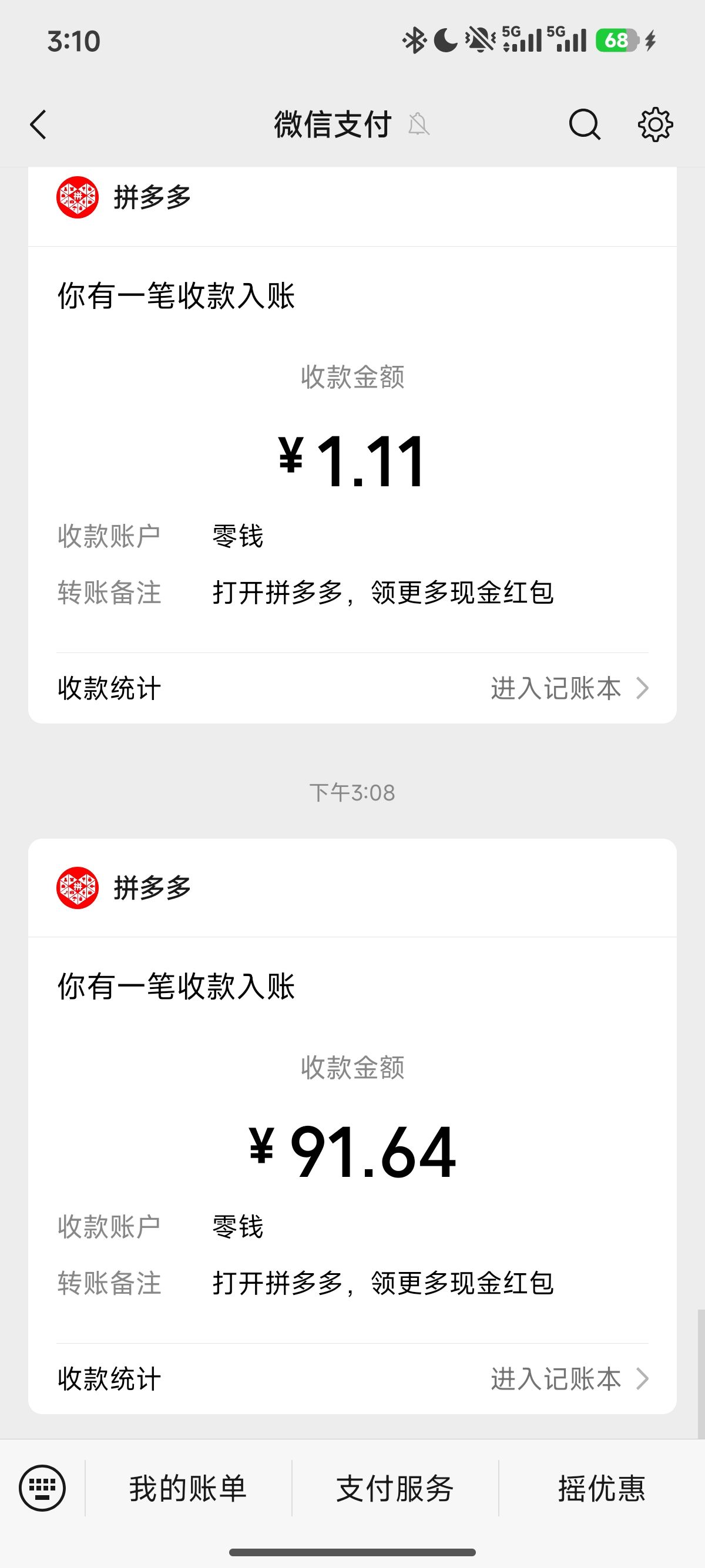This screenshot has width=705, height=1568.
Task: Go back from the 微信支付 chat
Action: (39, 125)
